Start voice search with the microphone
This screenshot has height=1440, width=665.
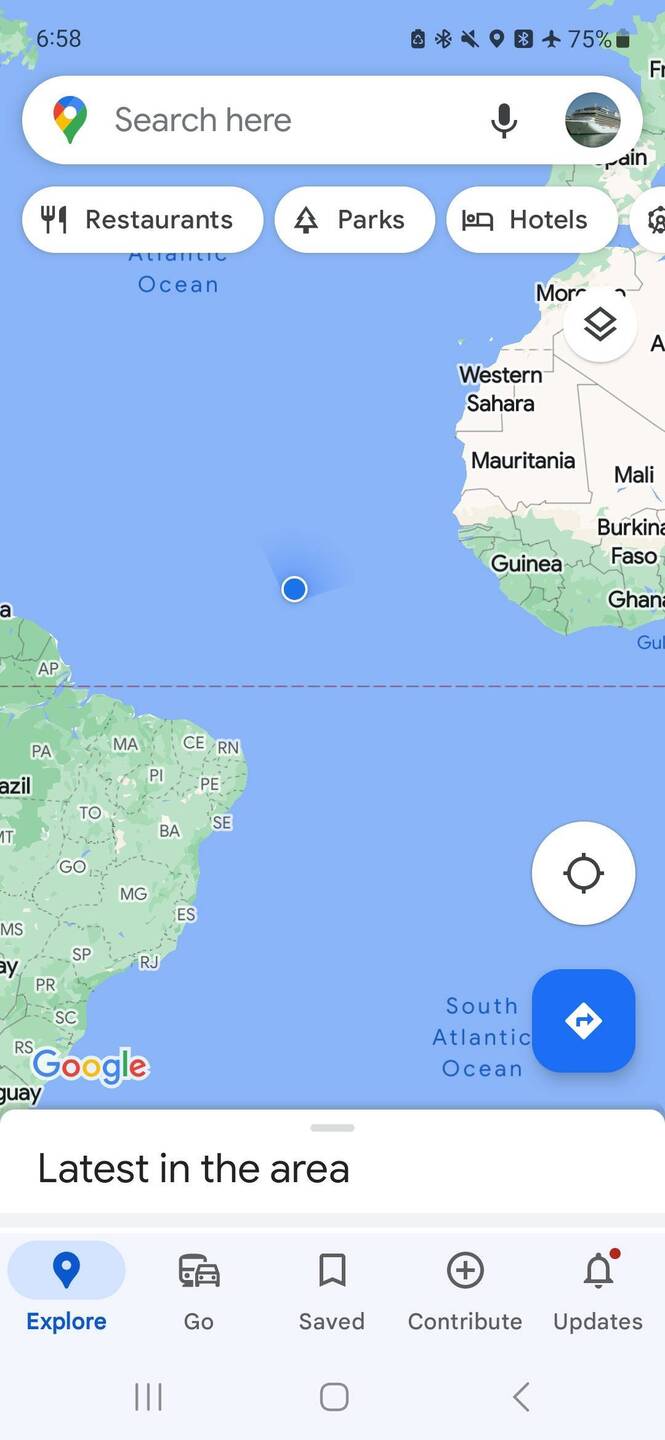point(504,120)
